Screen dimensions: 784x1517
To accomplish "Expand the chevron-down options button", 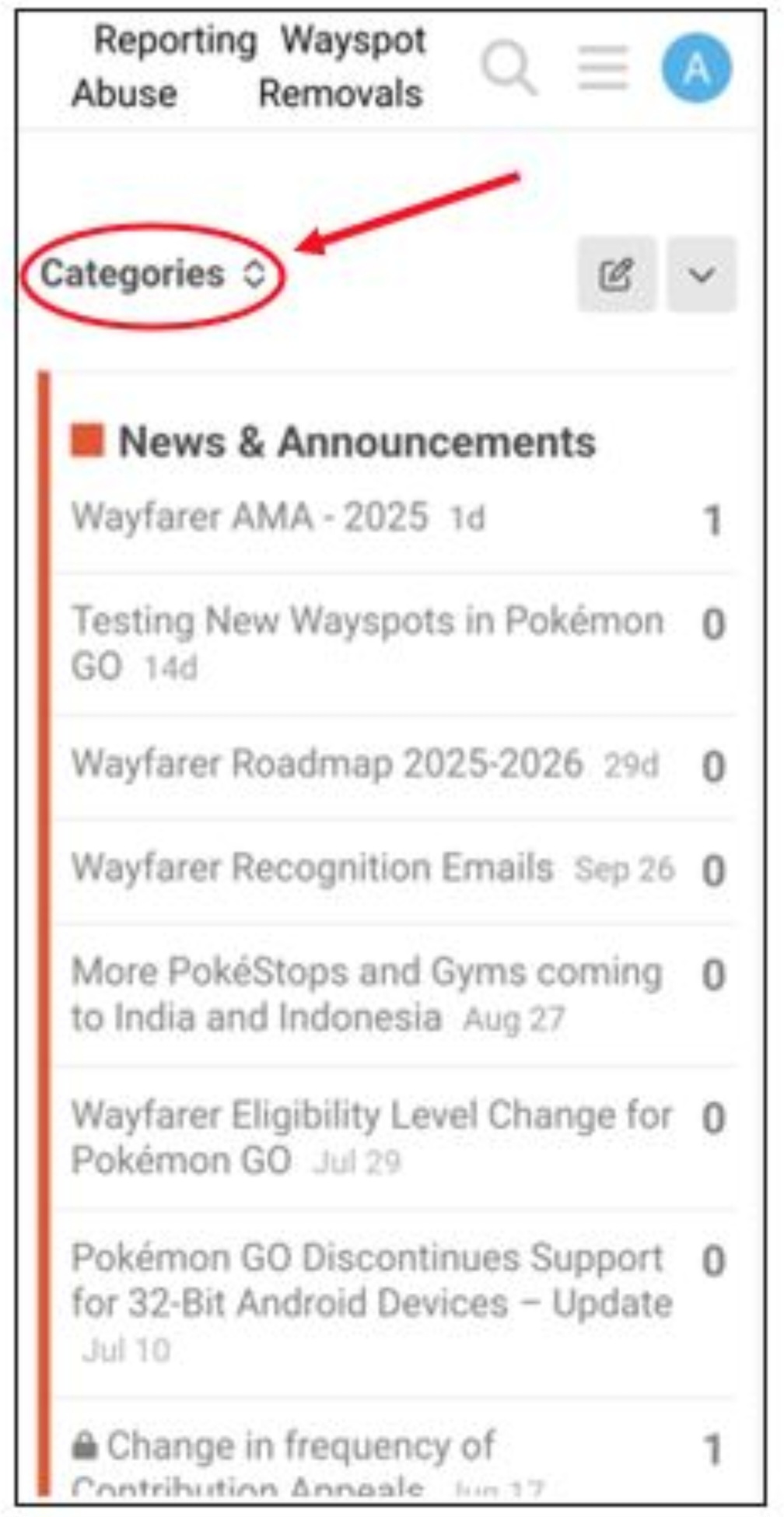I will click(x=702, y=275).
